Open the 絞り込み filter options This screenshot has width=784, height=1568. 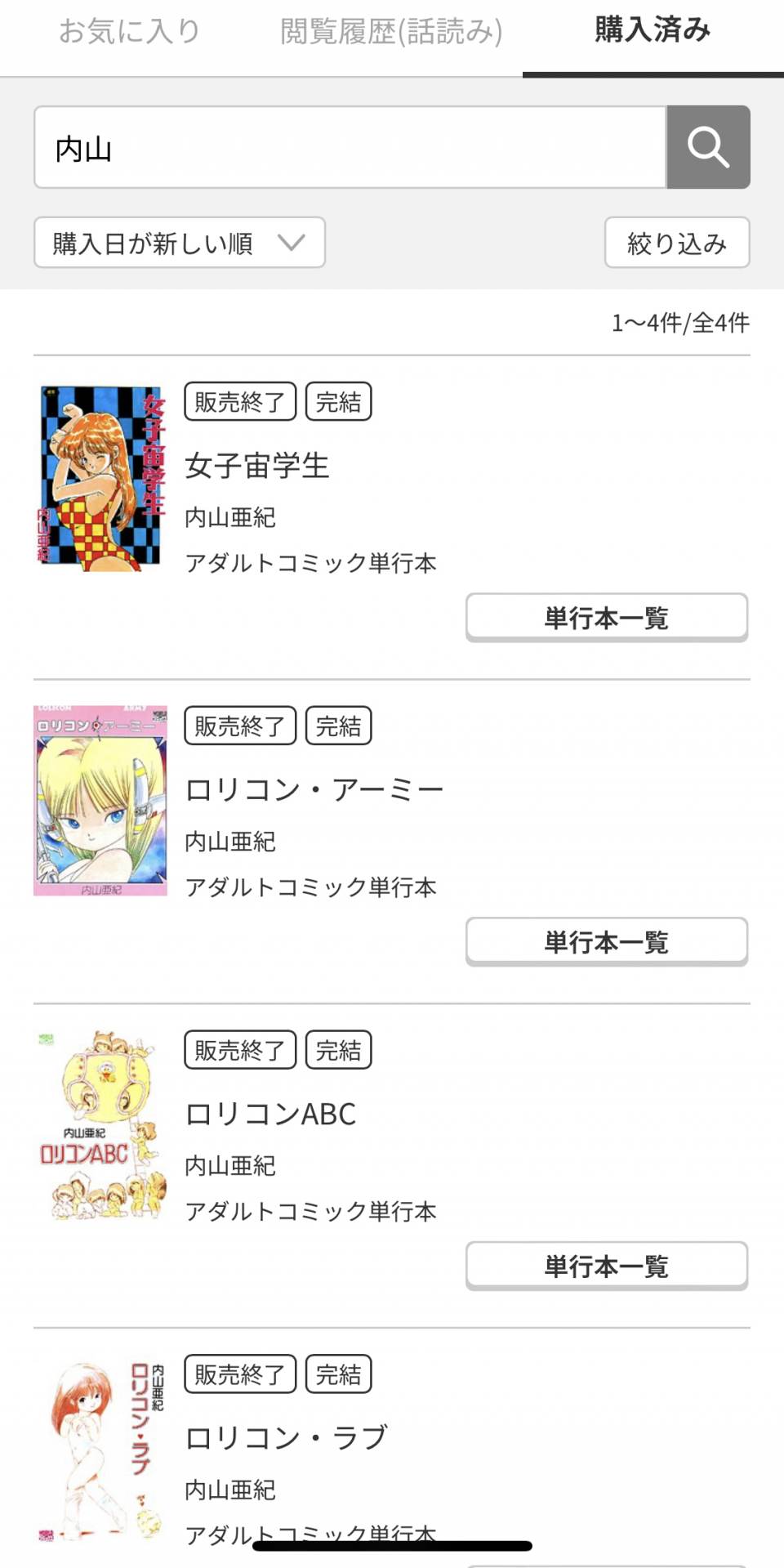coord(676,243)
